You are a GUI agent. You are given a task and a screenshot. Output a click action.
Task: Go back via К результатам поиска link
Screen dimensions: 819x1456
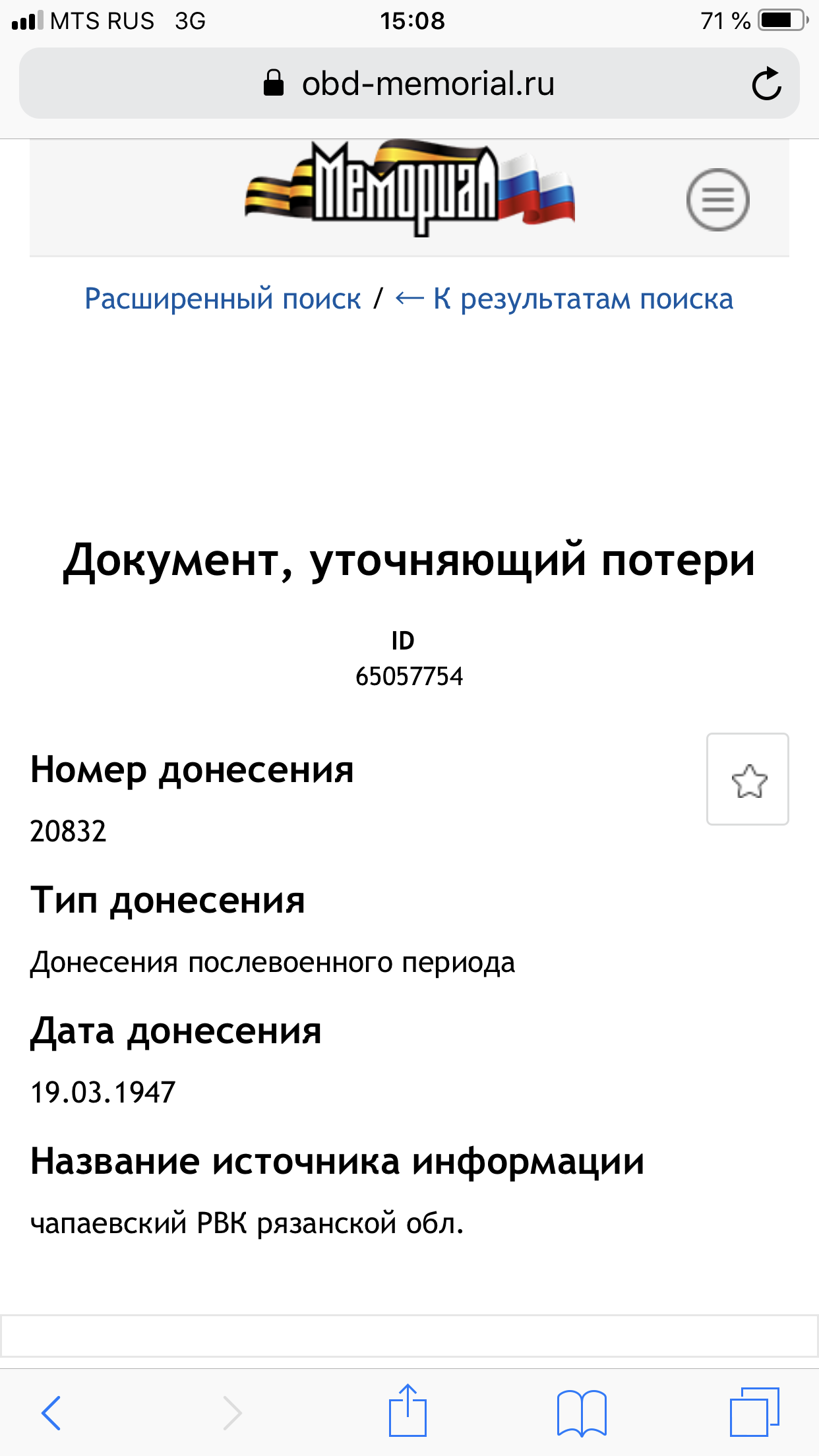pos(564,299)
